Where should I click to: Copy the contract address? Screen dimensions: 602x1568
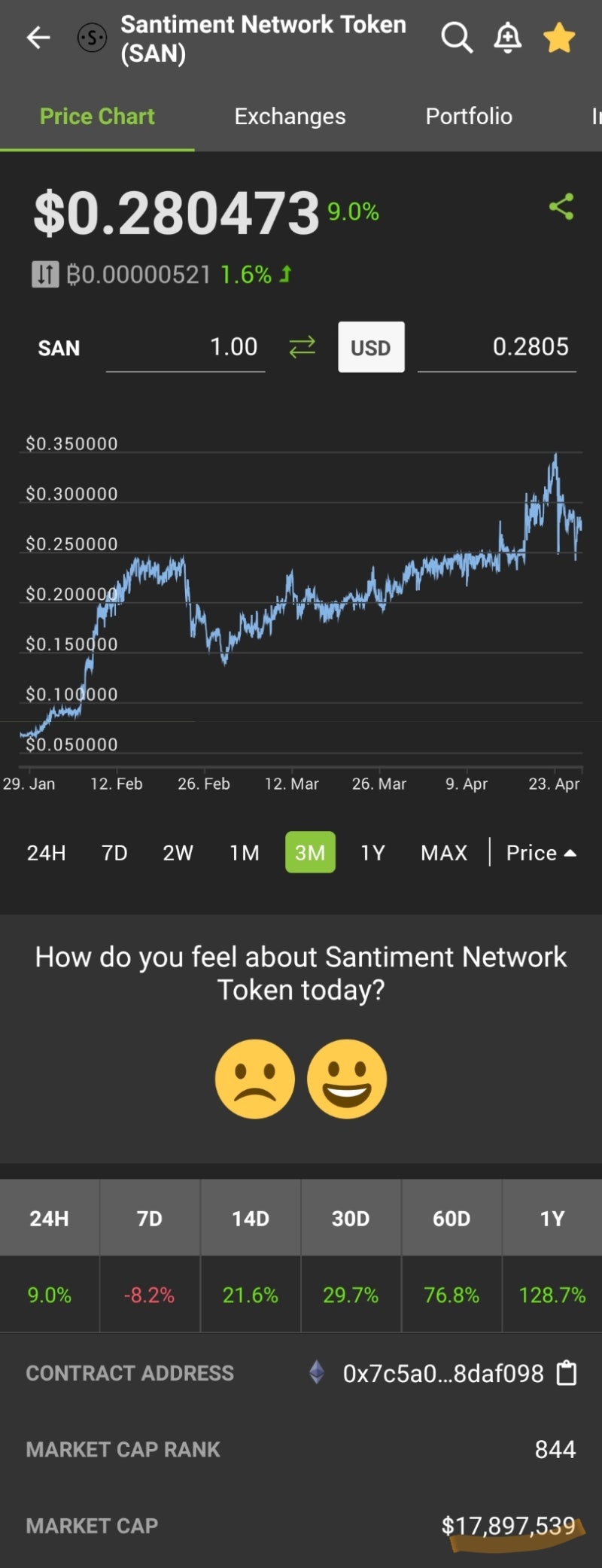point(567,1373)
